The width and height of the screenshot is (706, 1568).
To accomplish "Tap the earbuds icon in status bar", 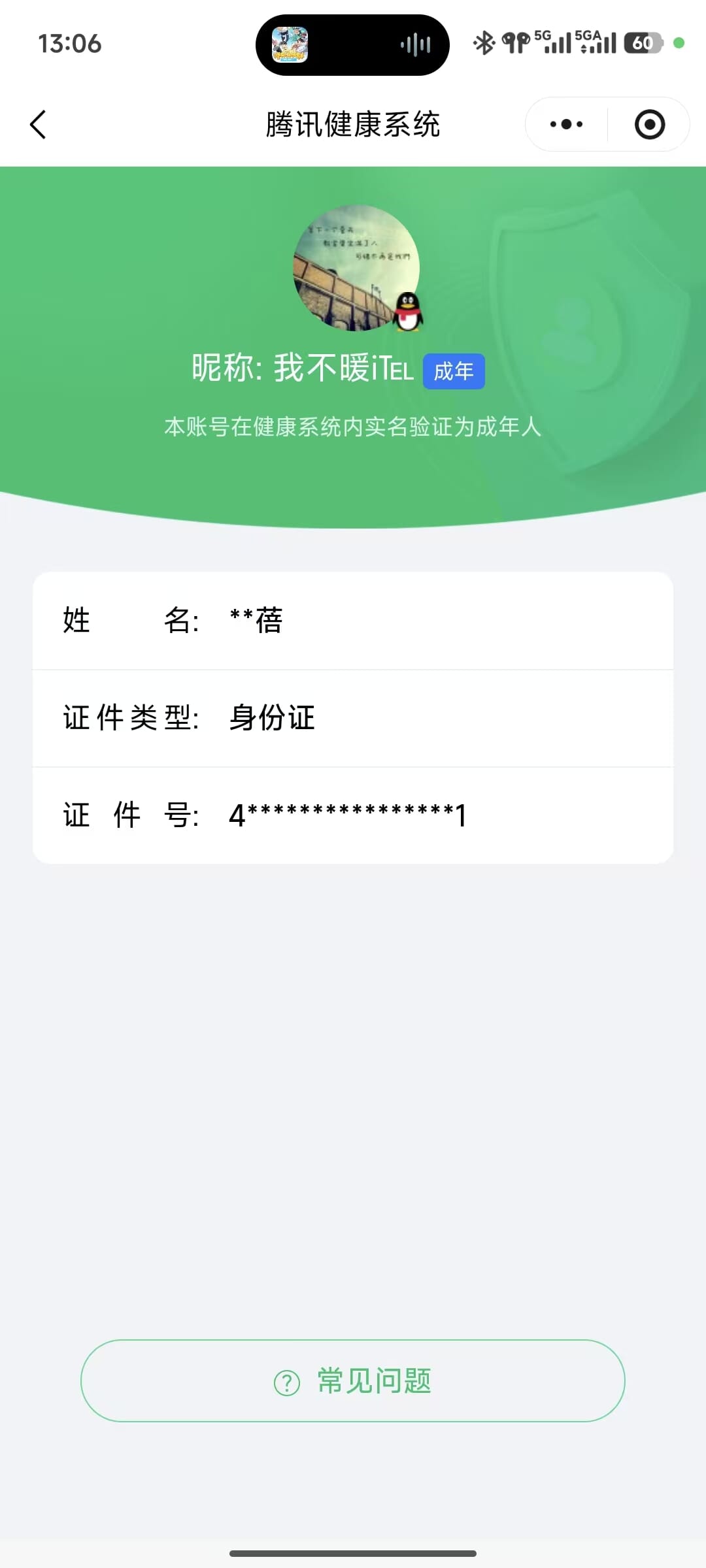I will tap(516, 42).
